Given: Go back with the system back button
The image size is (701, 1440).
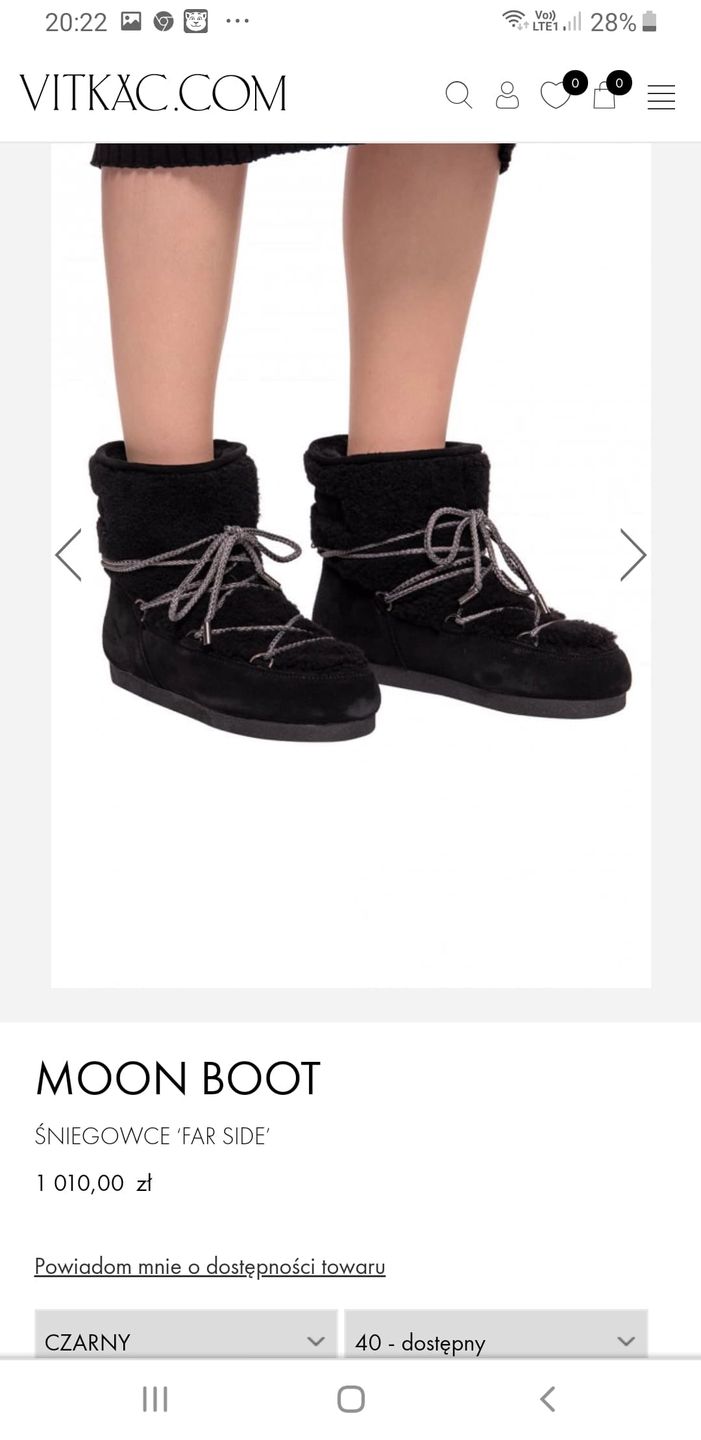Looking at the screenshot, I should [547, 1398].
